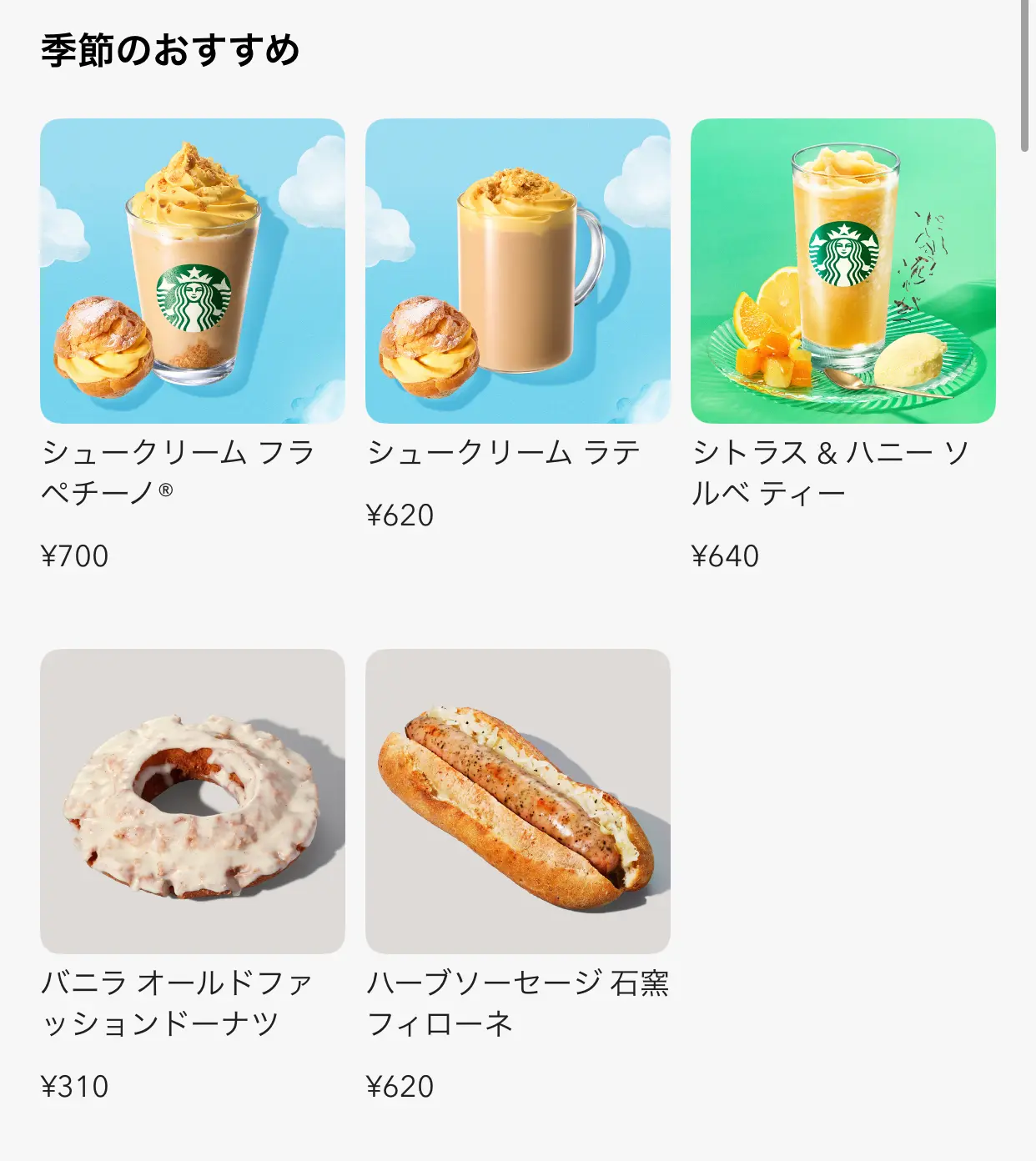Open the シュークリーム フラペチーノ product card
The height and width of the screenshot is (1161, 1036).
[192, 271]
